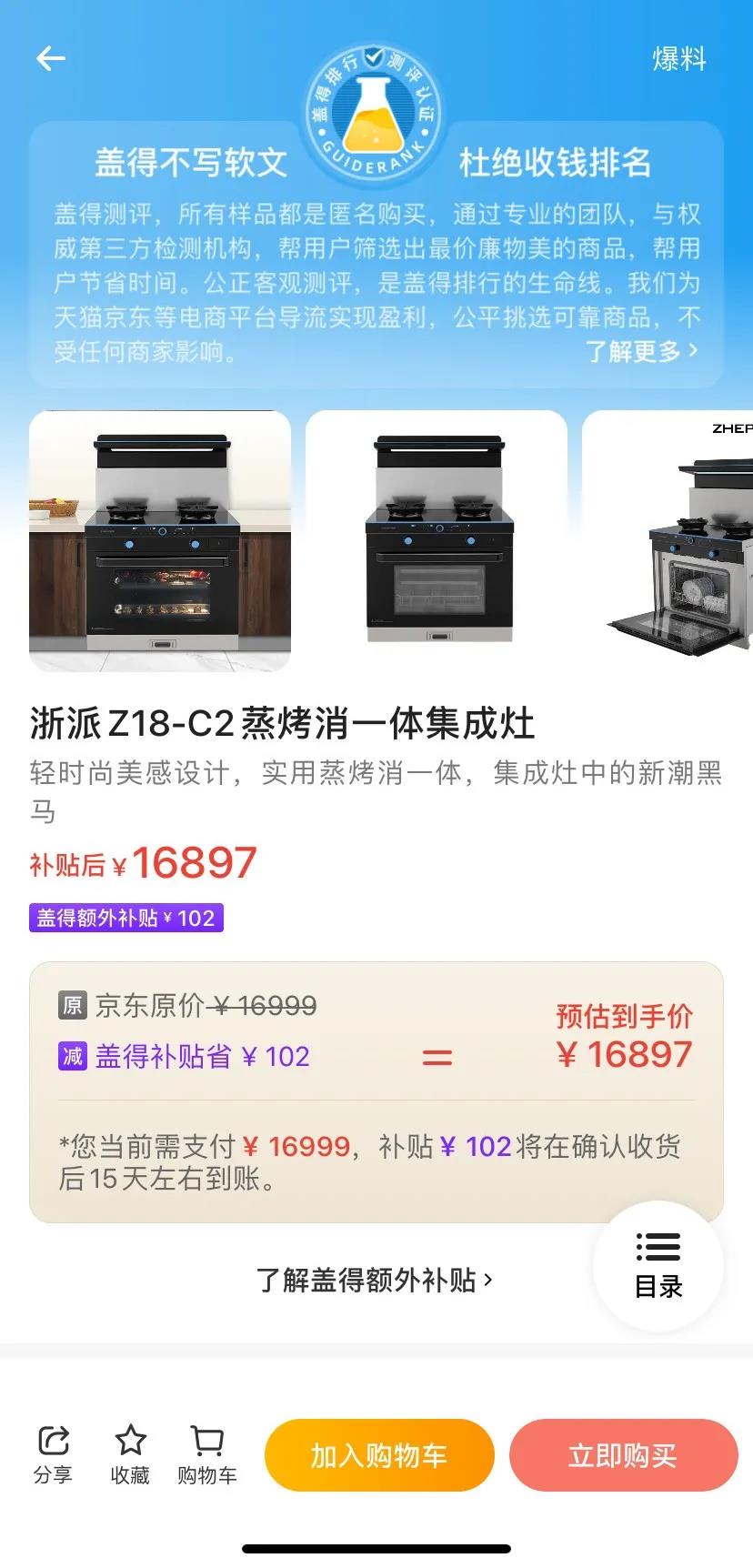
Task: Open the 了解更多 link in the banner
Action: (641, 351)
